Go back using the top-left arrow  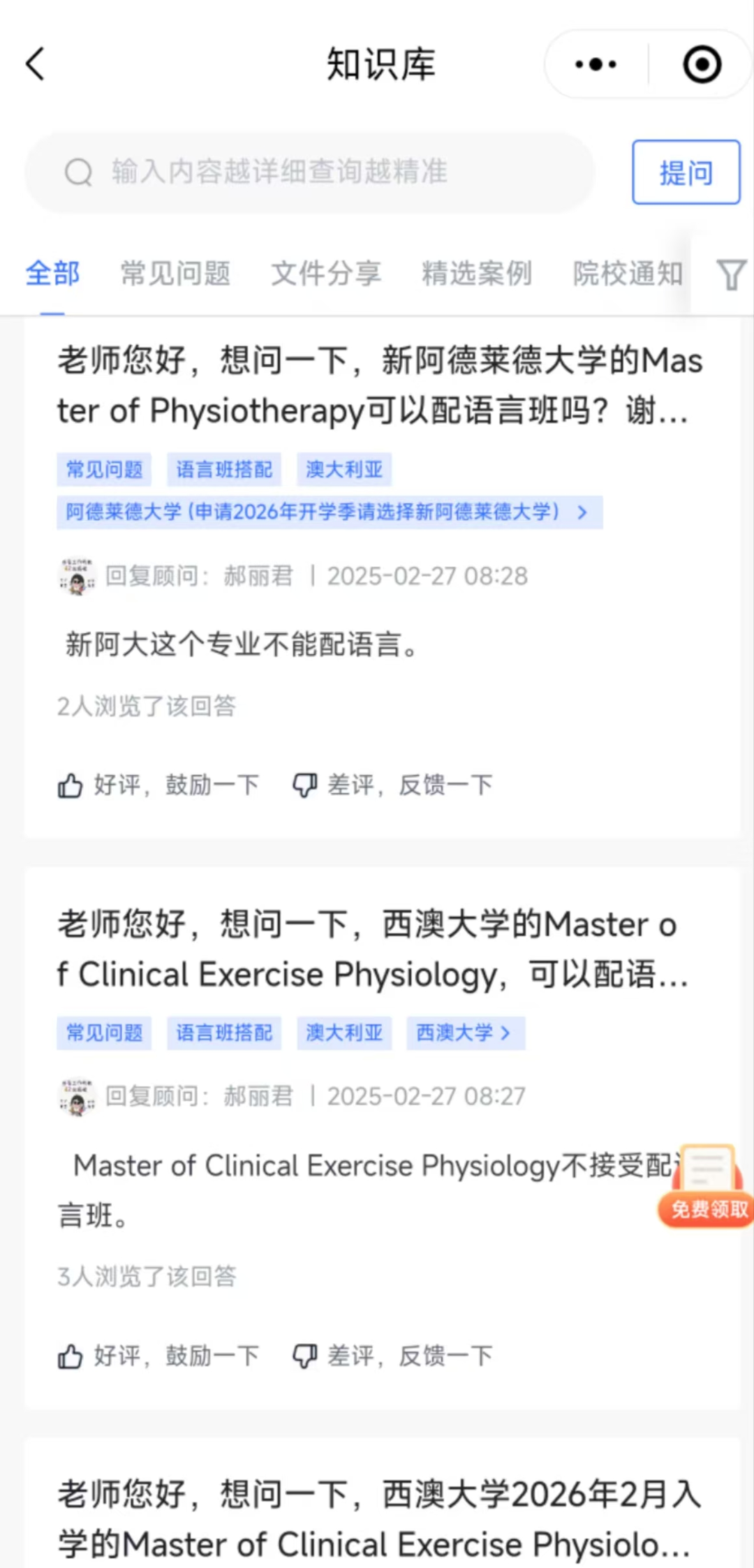point(36,64)
